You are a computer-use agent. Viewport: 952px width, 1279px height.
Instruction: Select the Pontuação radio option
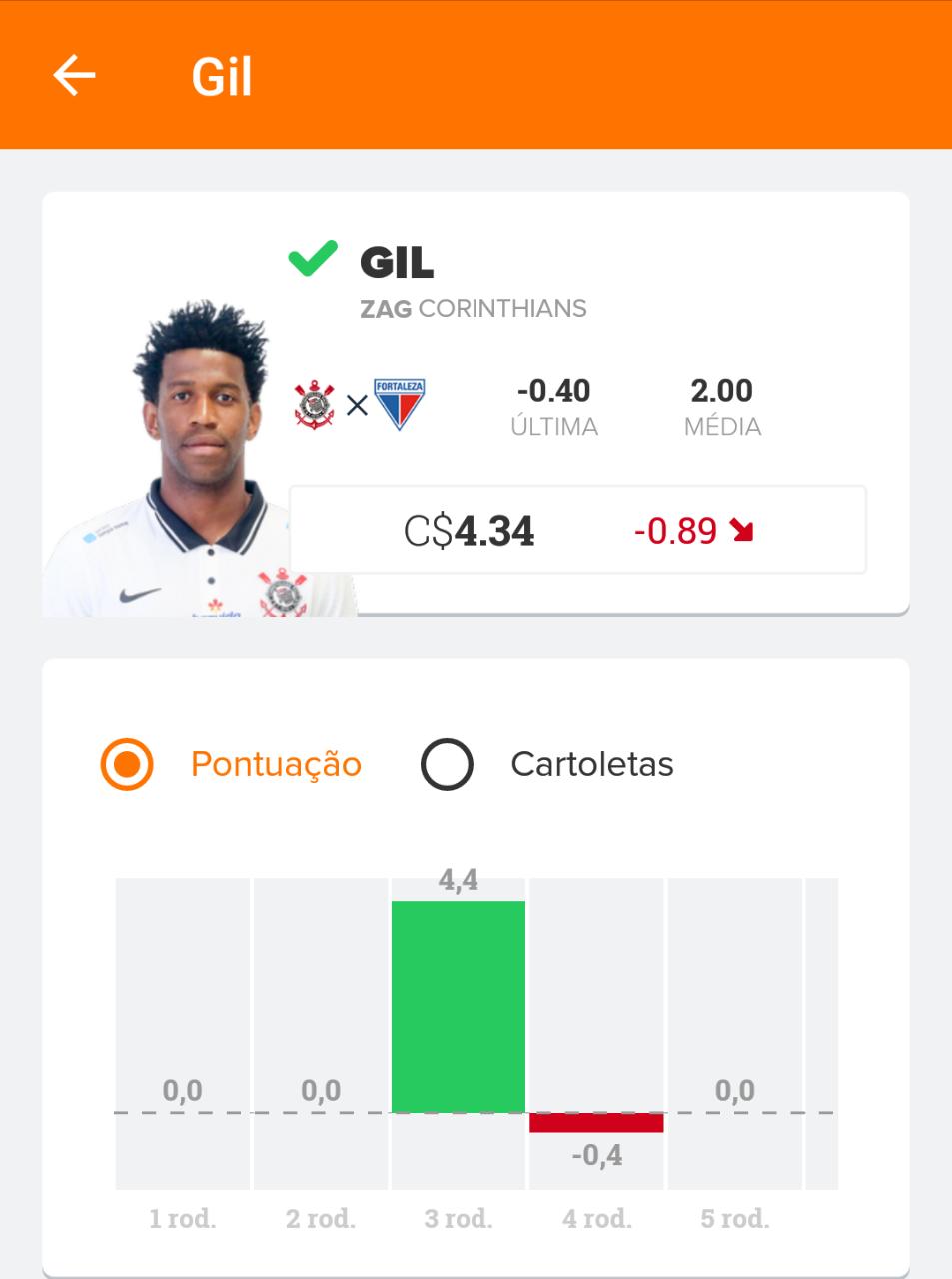click(x=127, y=765)
